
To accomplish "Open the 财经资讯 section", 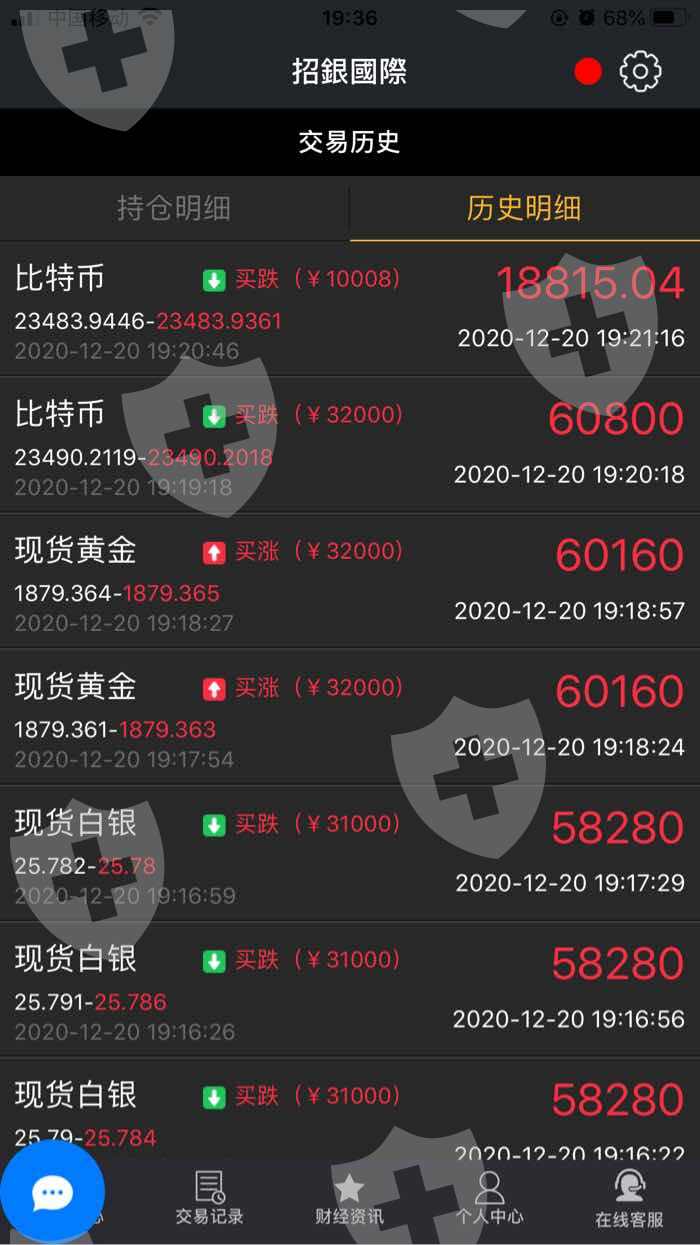I will tap(349, 1198).
